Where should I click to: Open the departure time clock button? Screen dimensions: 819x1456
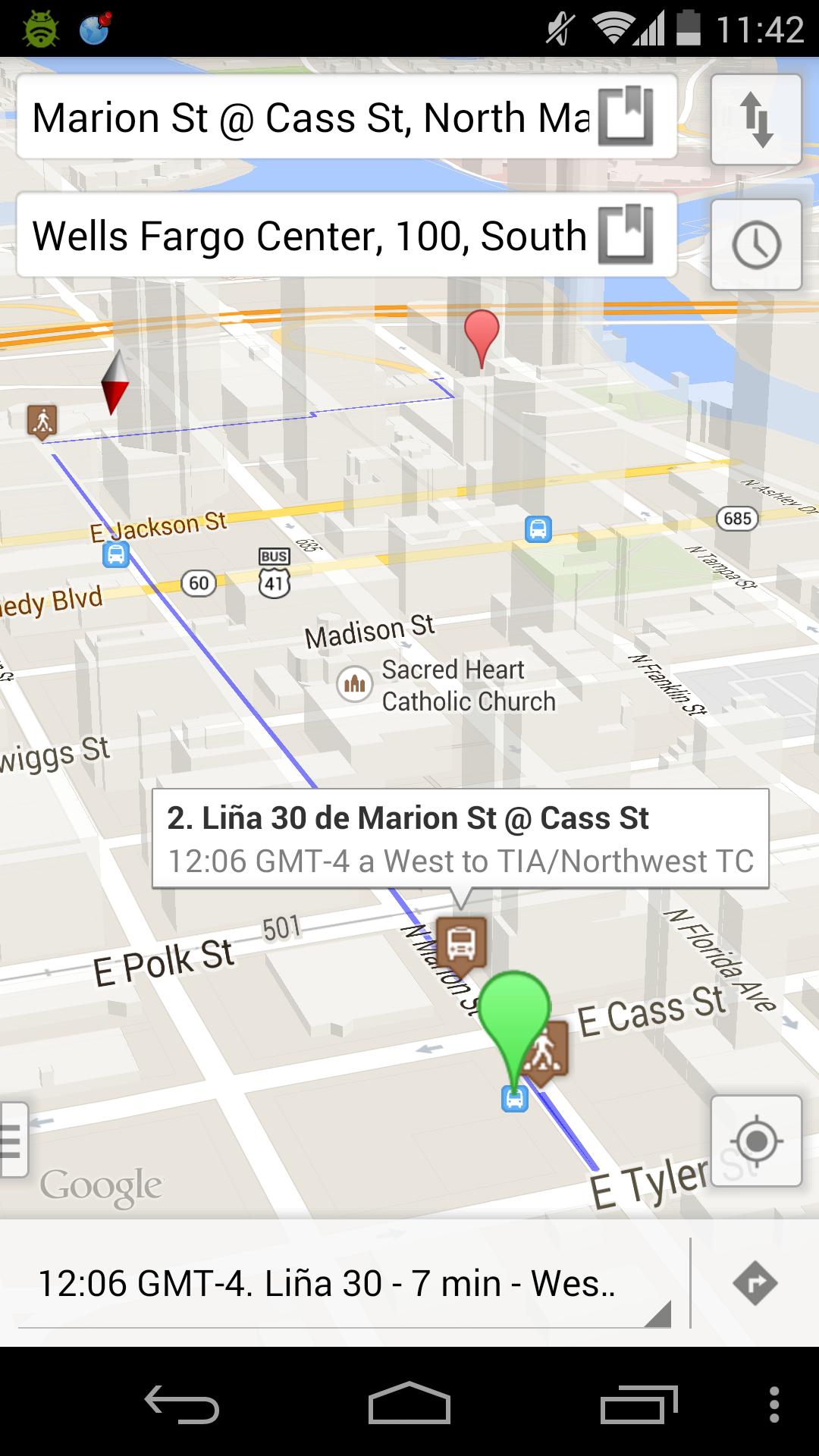tap(756, 245)
